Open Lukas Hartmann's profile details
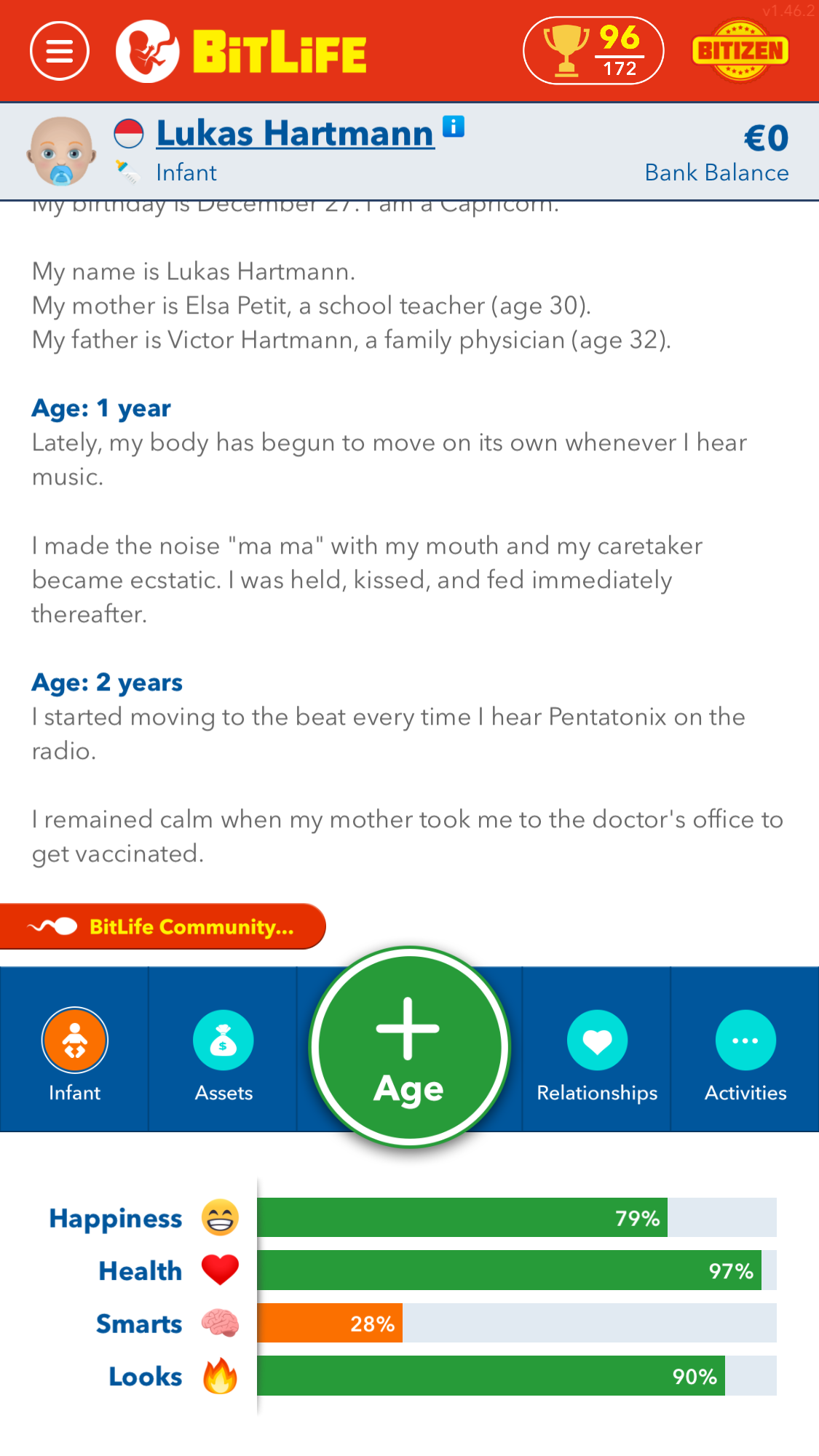This screenshot has width=819, height=1456. click(x=295, y=134)
